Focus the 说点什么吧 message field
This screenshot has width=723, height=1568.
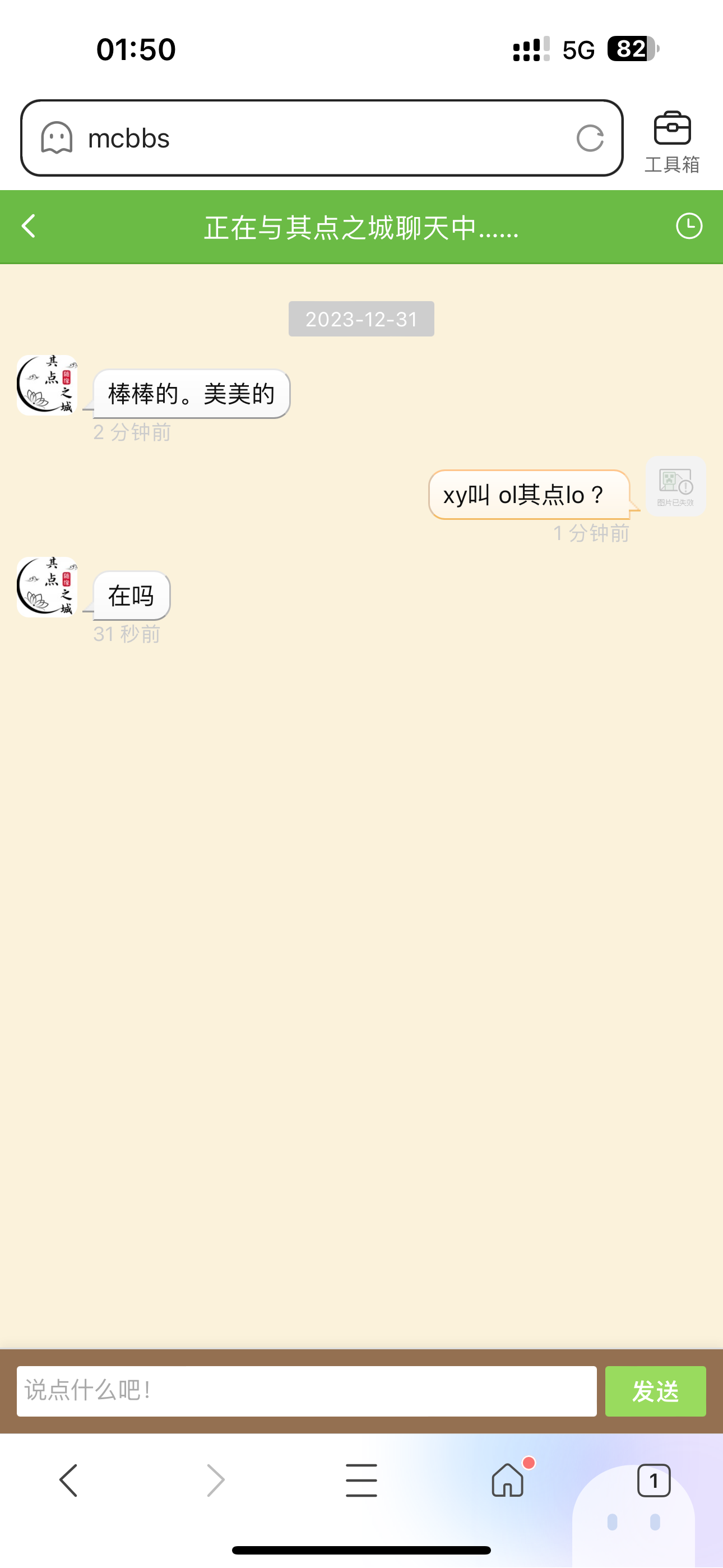coord(306,1391)
